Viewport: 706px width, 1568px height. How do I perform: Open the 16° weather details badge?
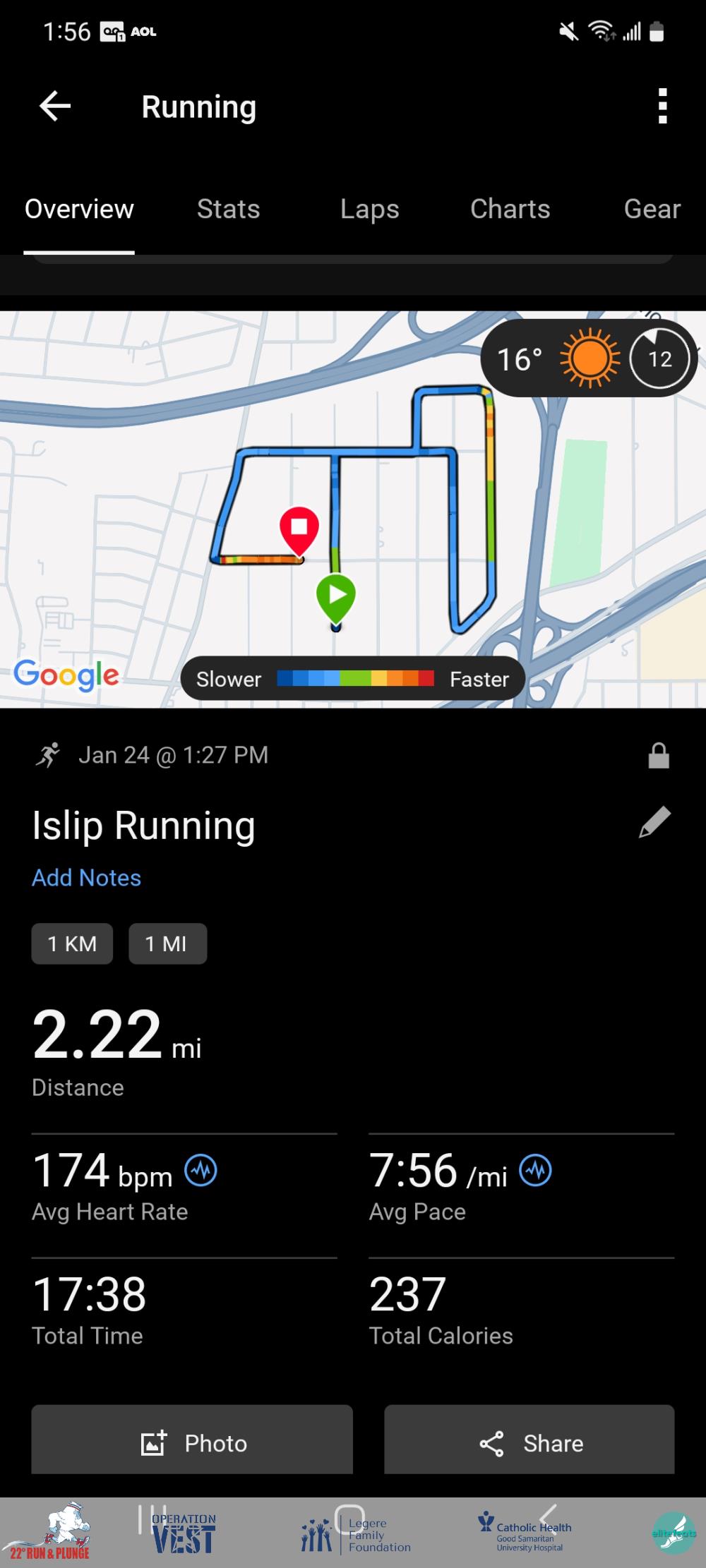588,359
